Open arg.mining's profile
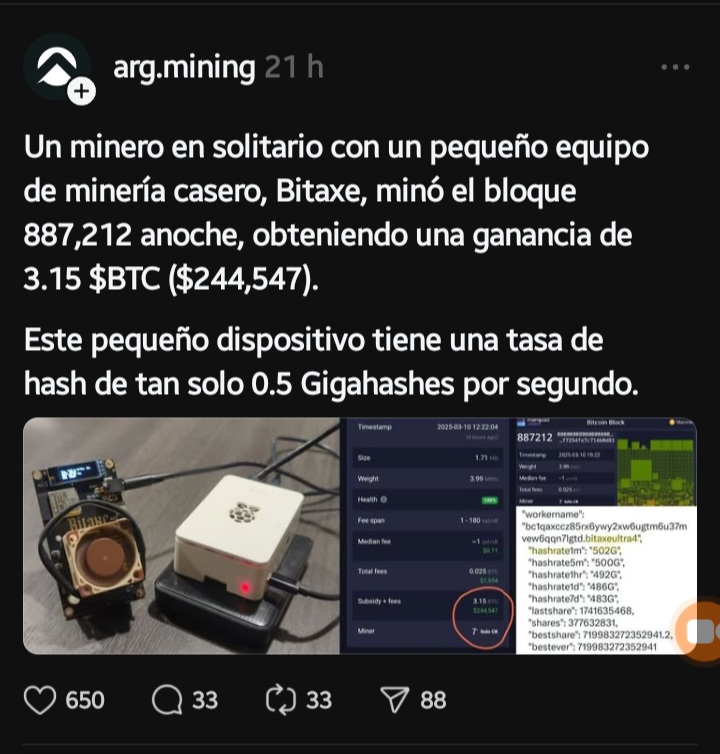This screenshot has height=754, width=720. coord(183,68)
